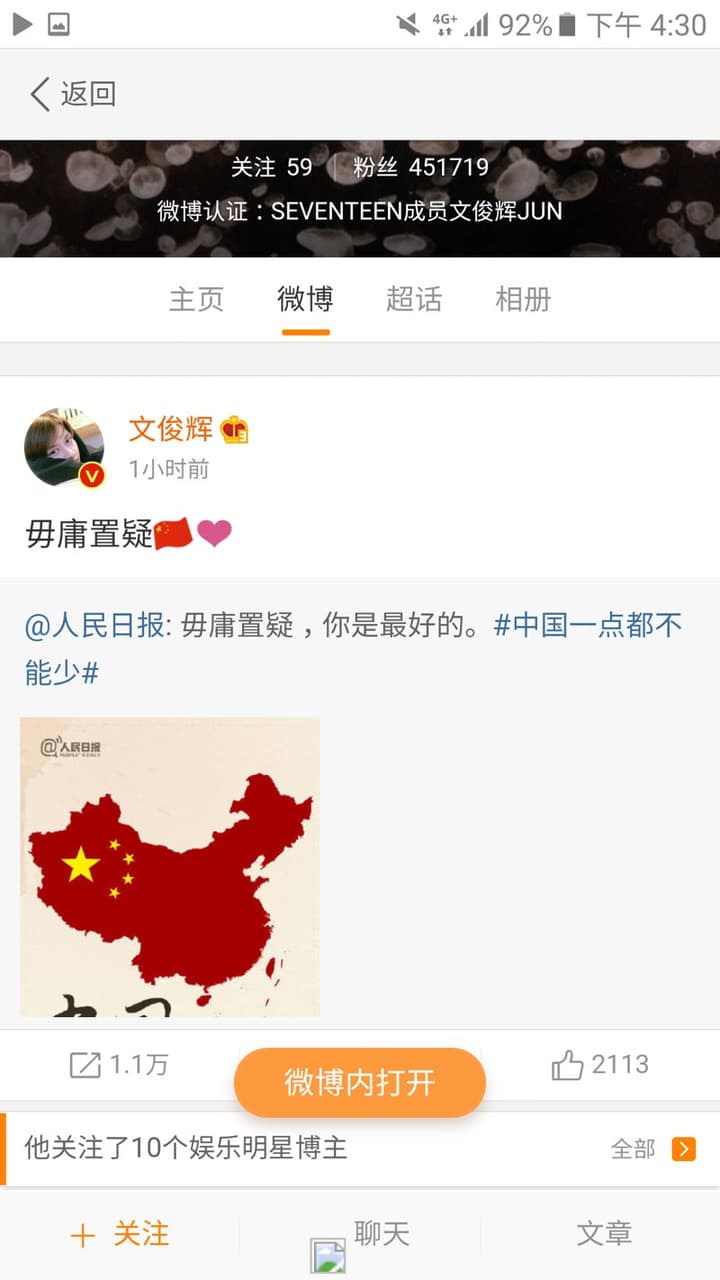Open the @人民日报 mention link

tap(94, 627)
